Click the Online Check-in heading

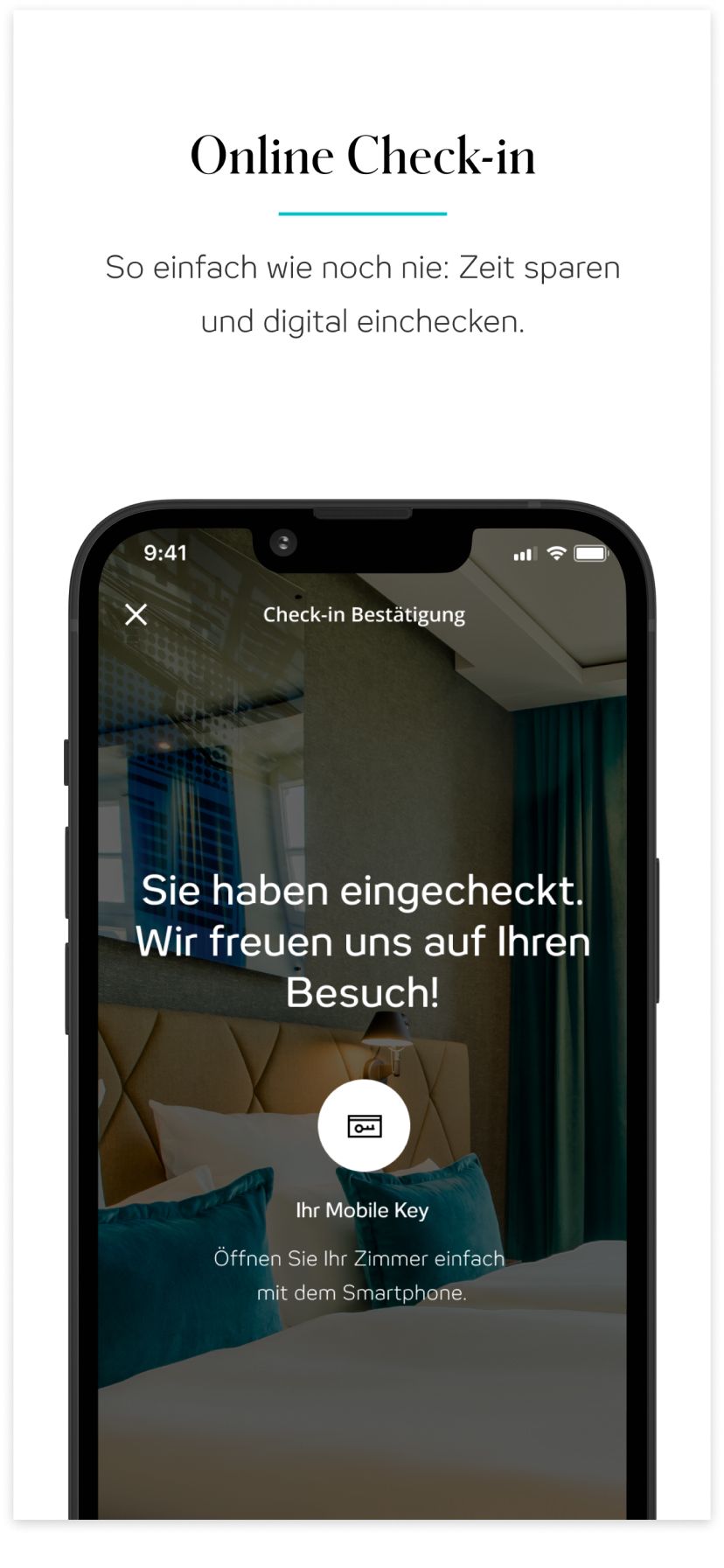pyautogui.click(x=362, y=156)
